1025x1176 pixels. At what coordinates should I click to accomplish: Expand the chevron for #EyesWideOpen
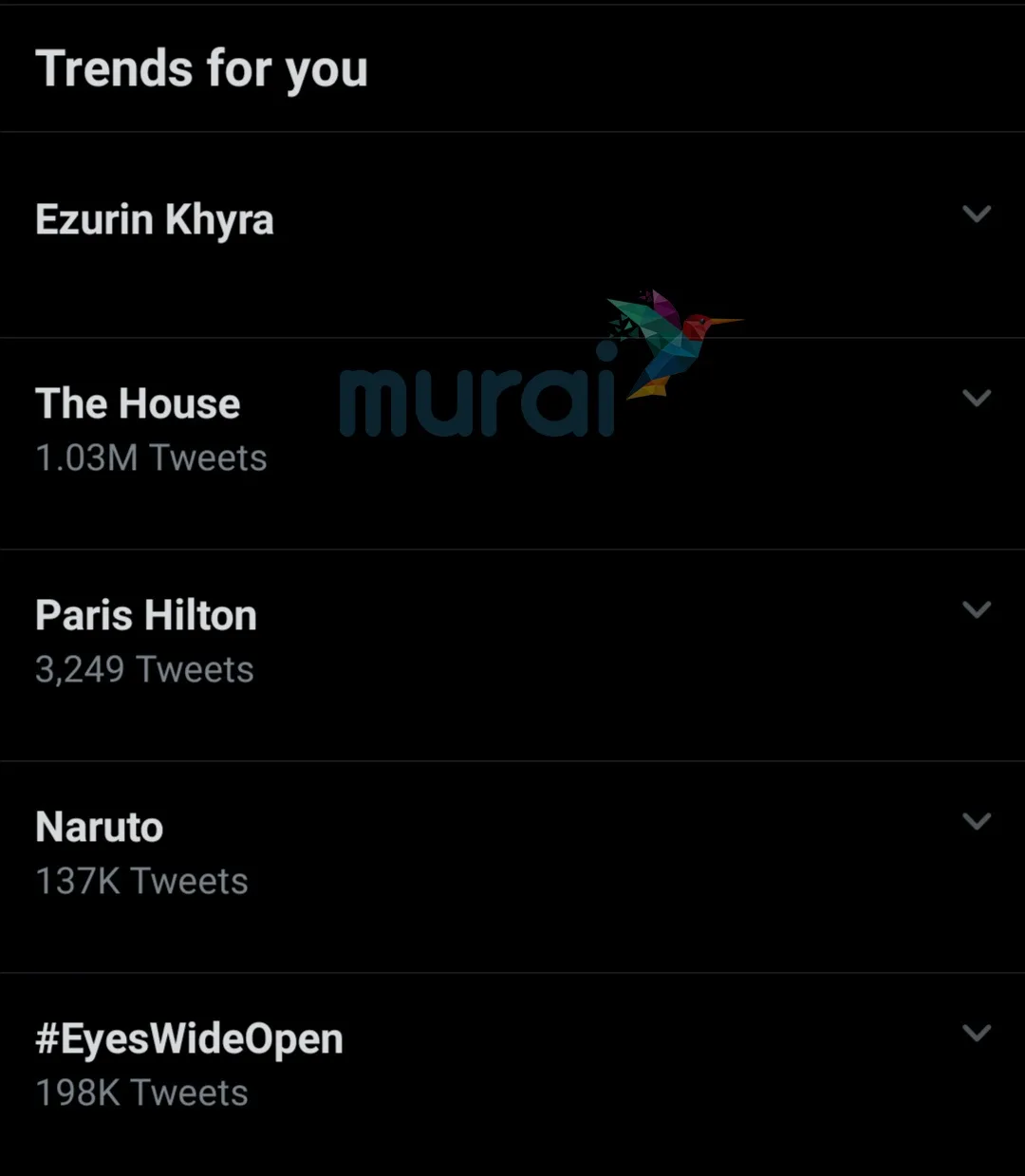click(977, 1034)
